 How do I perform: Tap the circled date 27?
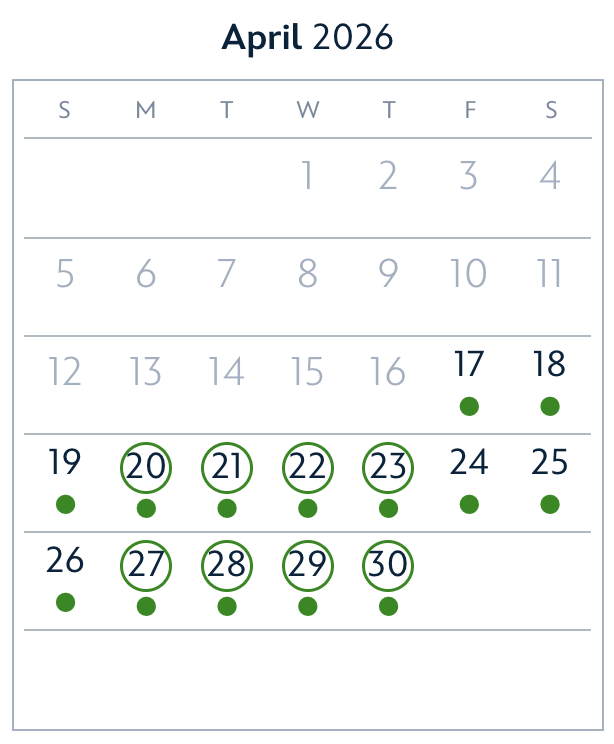coord(146,565)
